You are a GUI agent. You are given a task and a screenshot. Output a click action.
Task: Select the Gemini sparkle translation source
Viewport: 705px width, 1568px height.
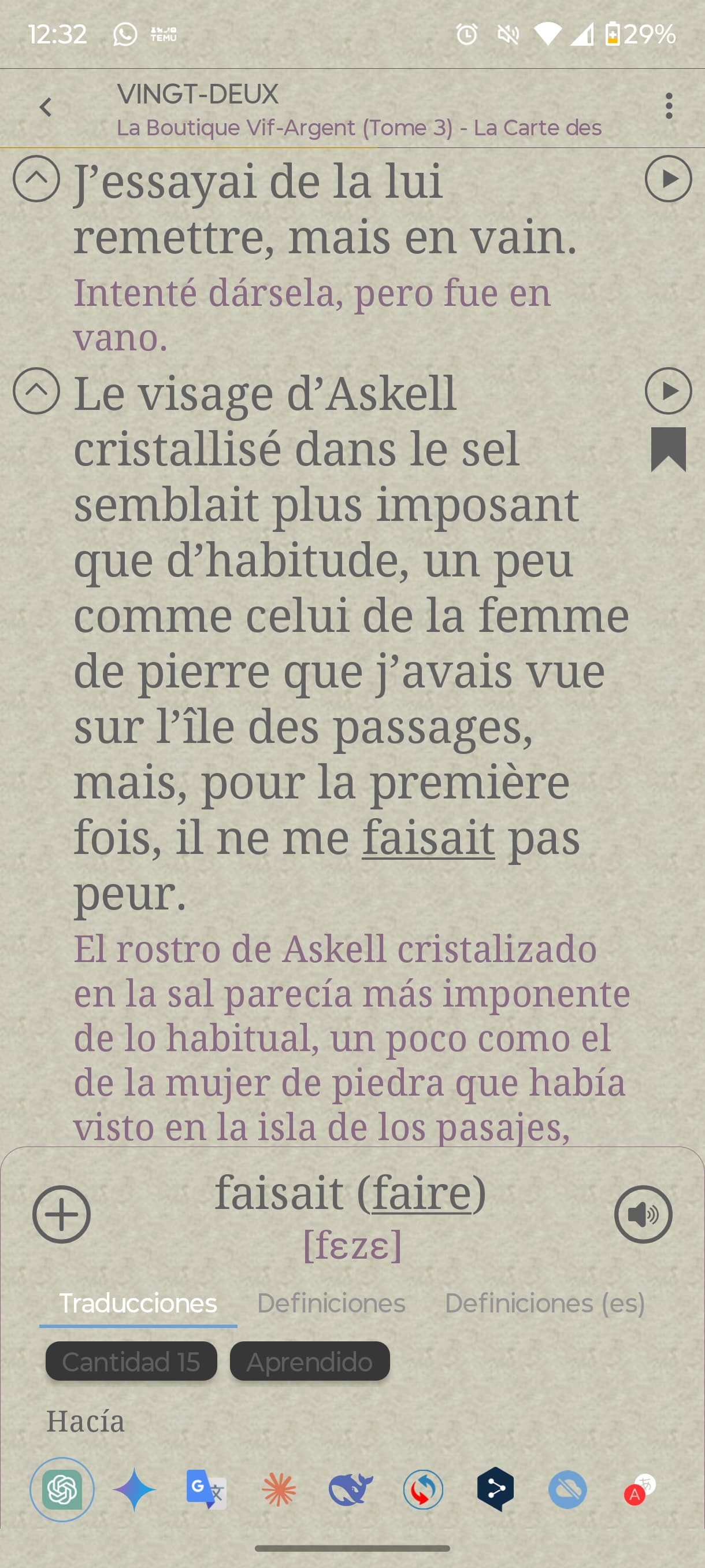tap(135, 1489)
